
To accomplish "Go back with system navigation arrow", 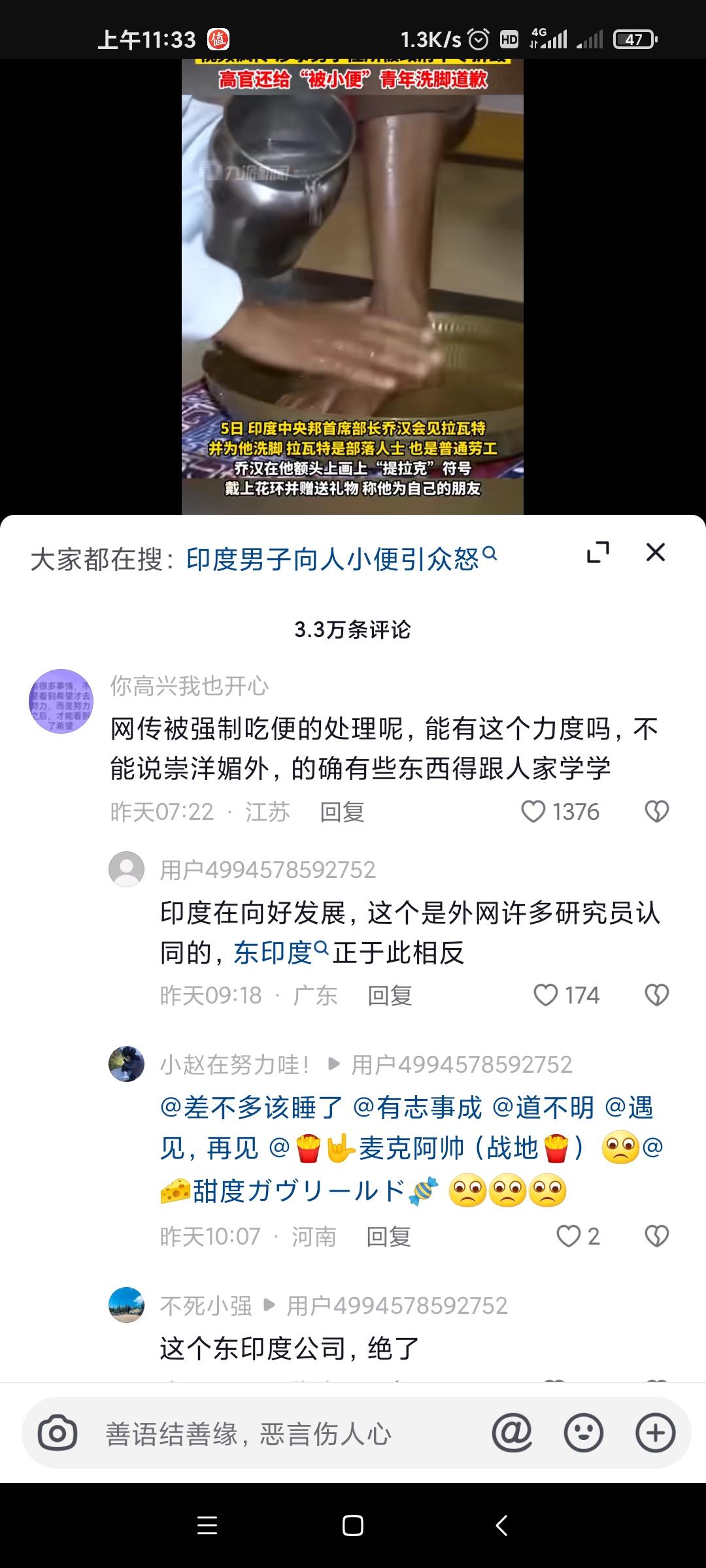I will tap(501, 1526).
